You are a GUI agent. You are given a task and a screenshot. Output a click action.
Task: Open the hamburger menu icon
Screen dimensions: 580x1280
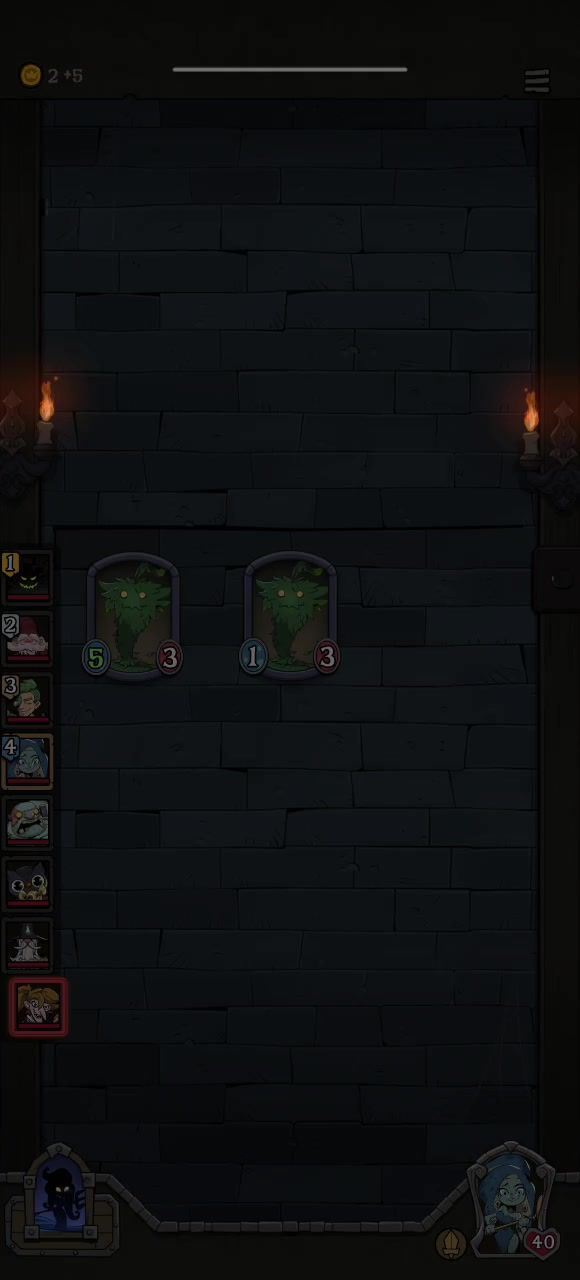(x=537, y=81)
